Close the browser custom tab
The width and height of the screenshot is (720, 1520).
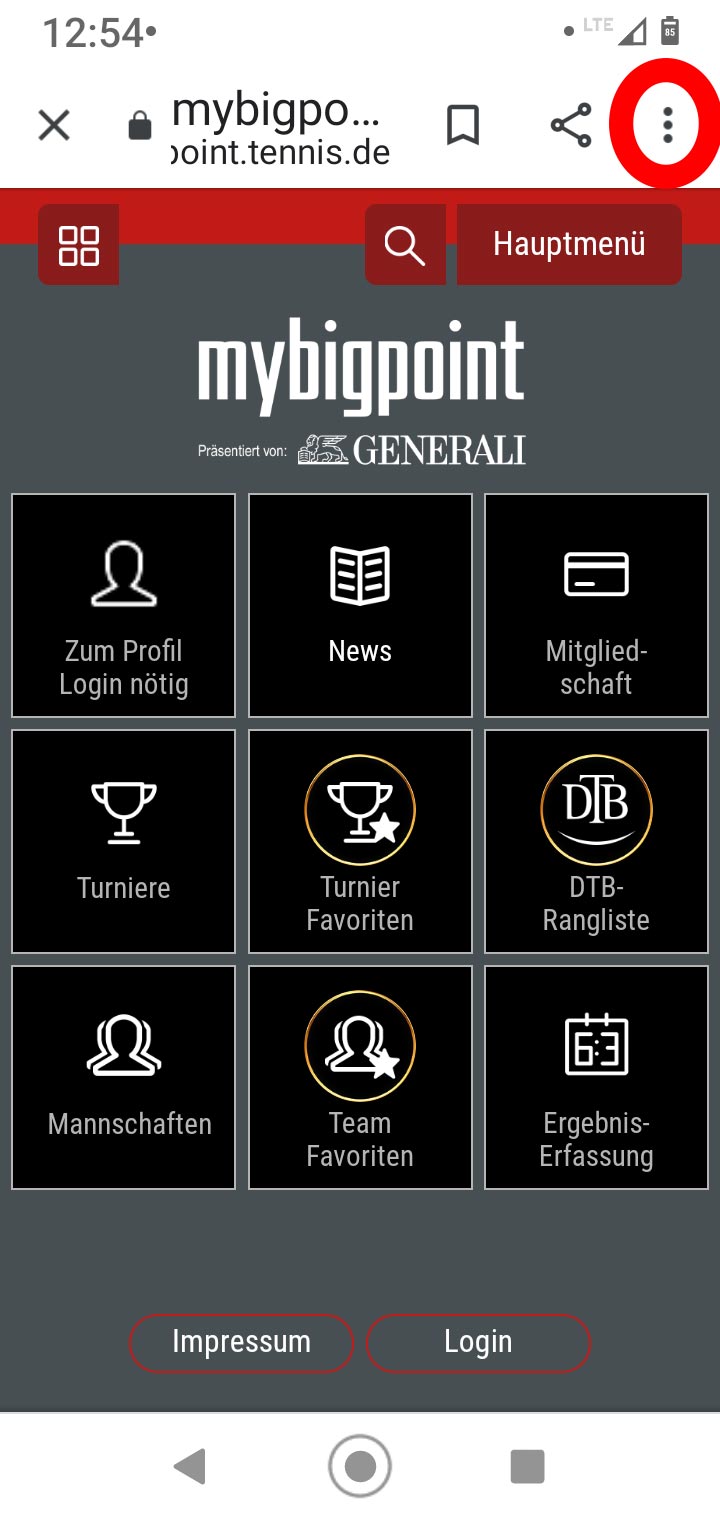coord(54,126)
